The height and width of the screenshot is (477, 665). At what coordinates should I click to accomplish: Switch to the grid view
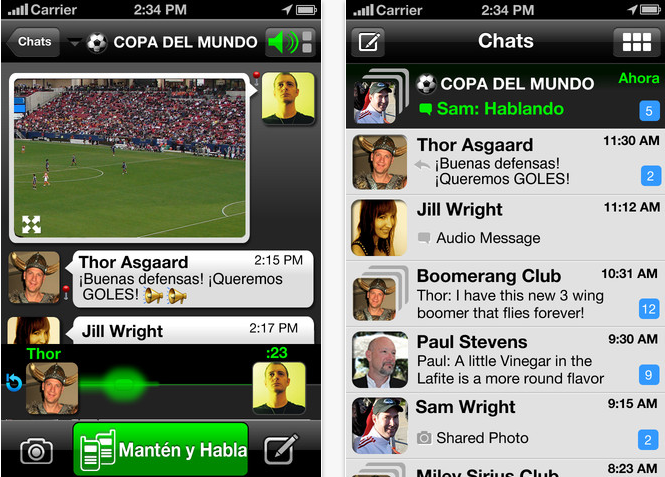pos(637,42)
